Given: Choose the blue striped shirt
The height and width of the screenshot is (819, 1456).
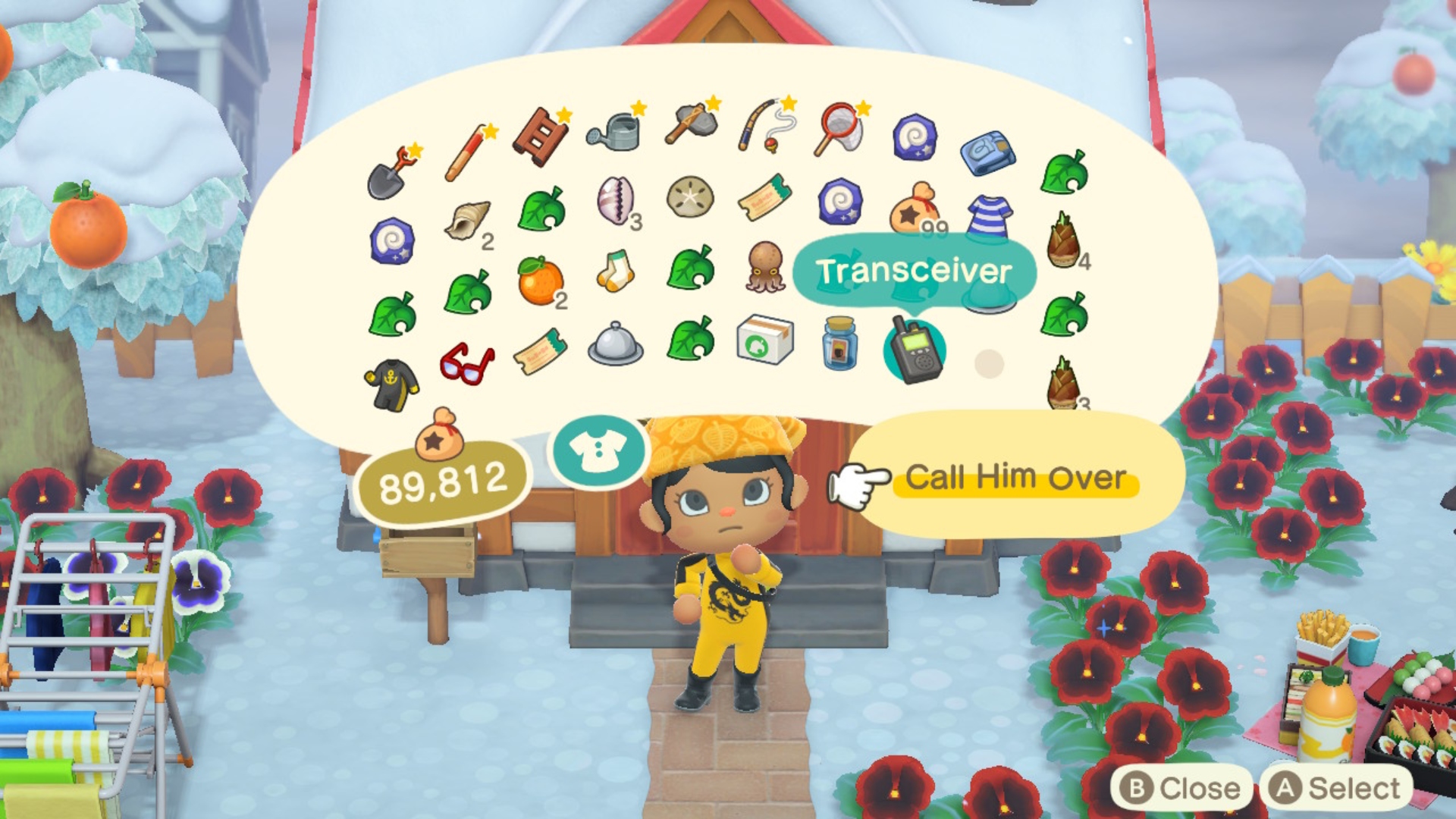Looking at the screenshot, I should [989, 214].
